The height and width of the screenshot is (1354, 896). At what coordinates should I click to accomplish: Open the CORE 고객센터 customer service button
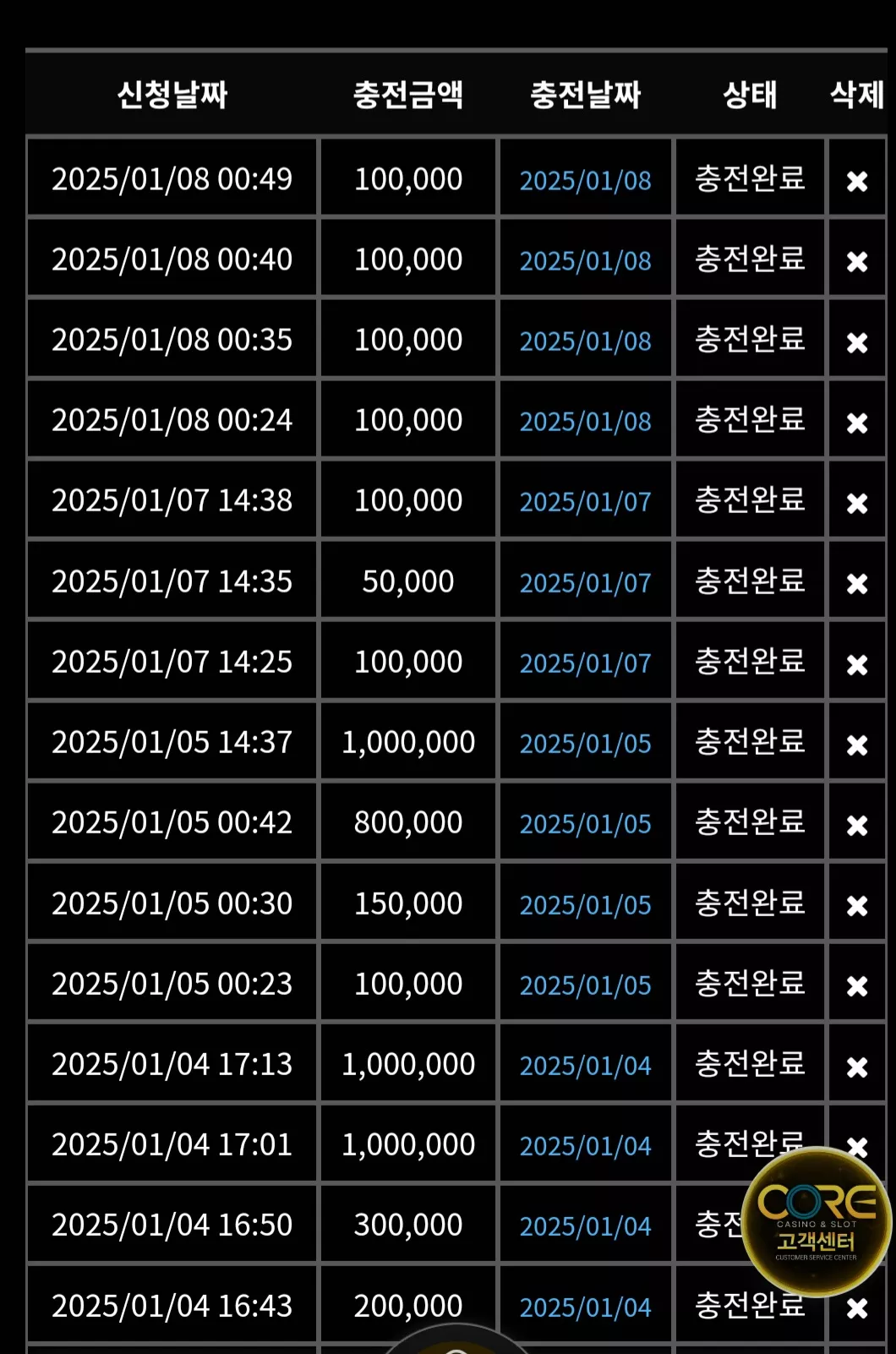tap(817, 1222)
